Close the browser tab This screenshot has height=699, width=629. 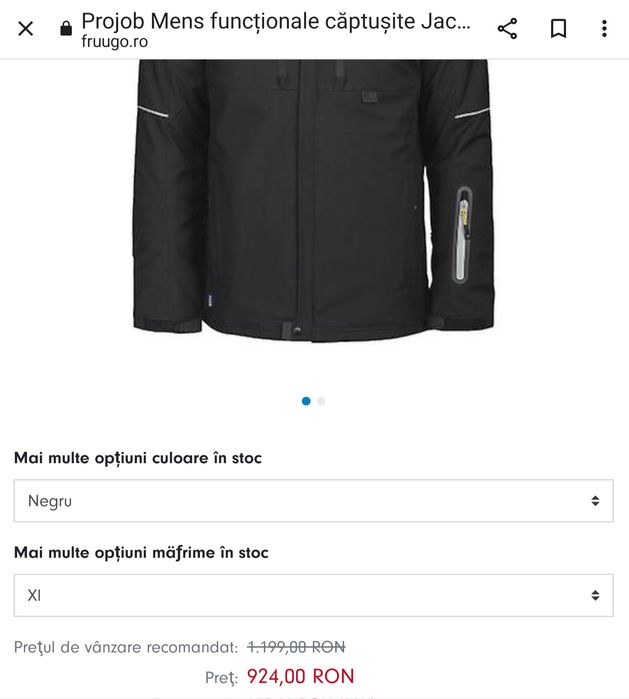click(26, 29)
